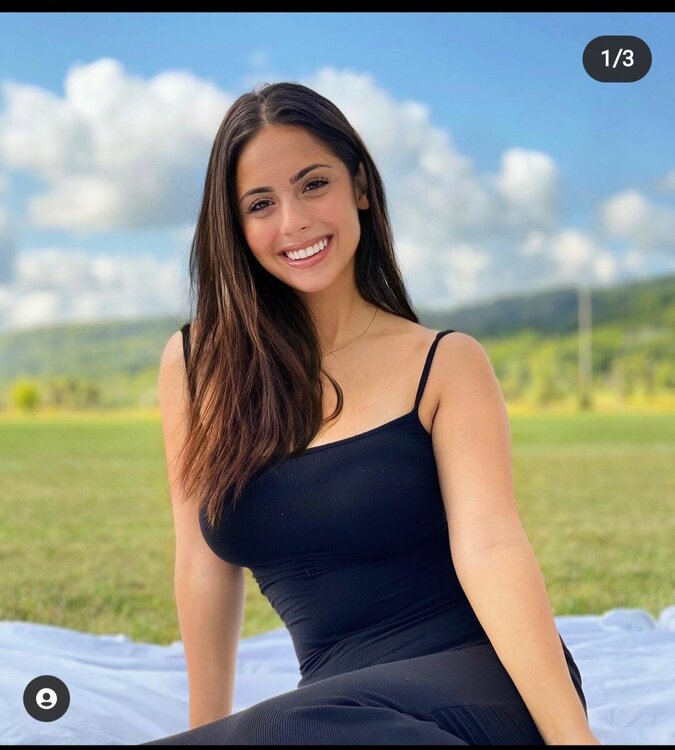The width and height of the screenshot is (675, 750).
Task: Show people tagged in this photo
Action: (46, 698)
